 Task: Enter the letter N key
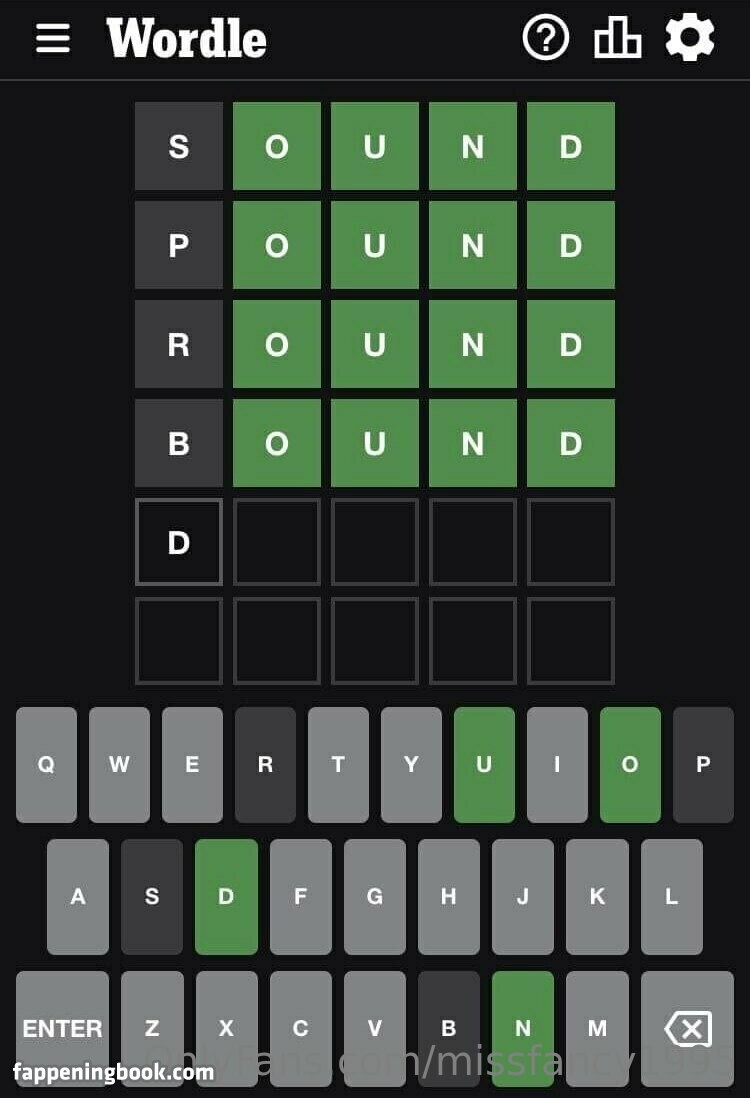[x=522, y=1027]
